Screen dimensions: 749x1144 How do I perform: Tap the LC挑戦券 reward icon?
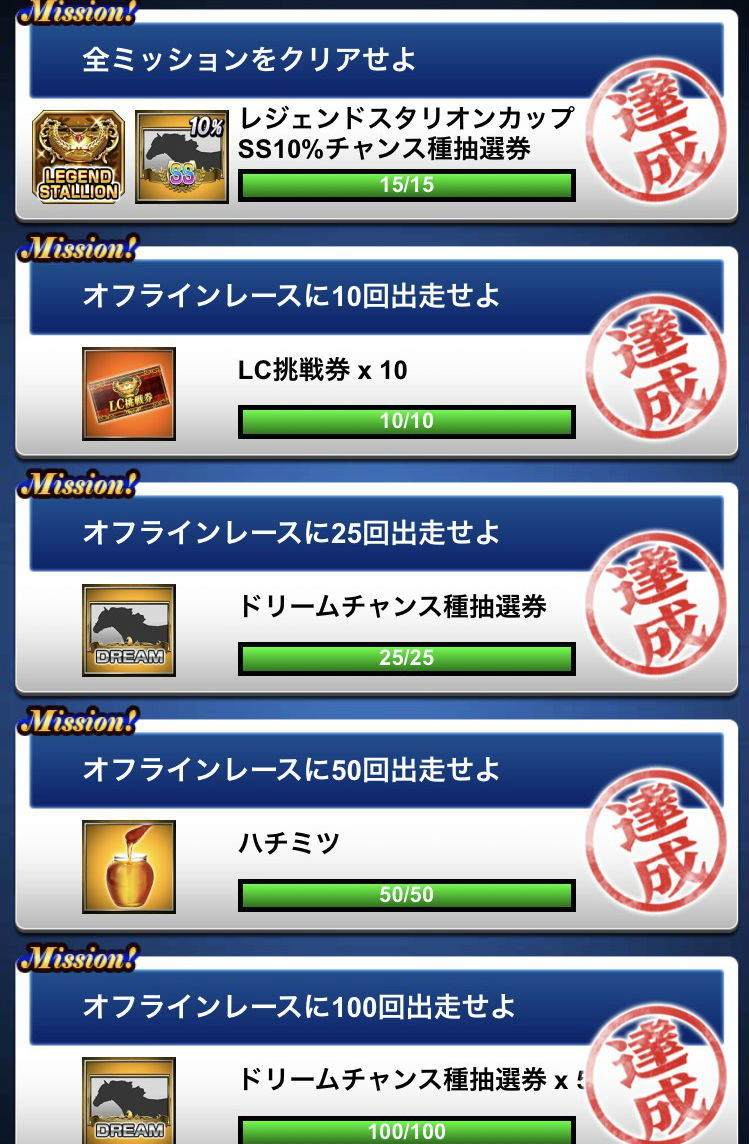129,394
